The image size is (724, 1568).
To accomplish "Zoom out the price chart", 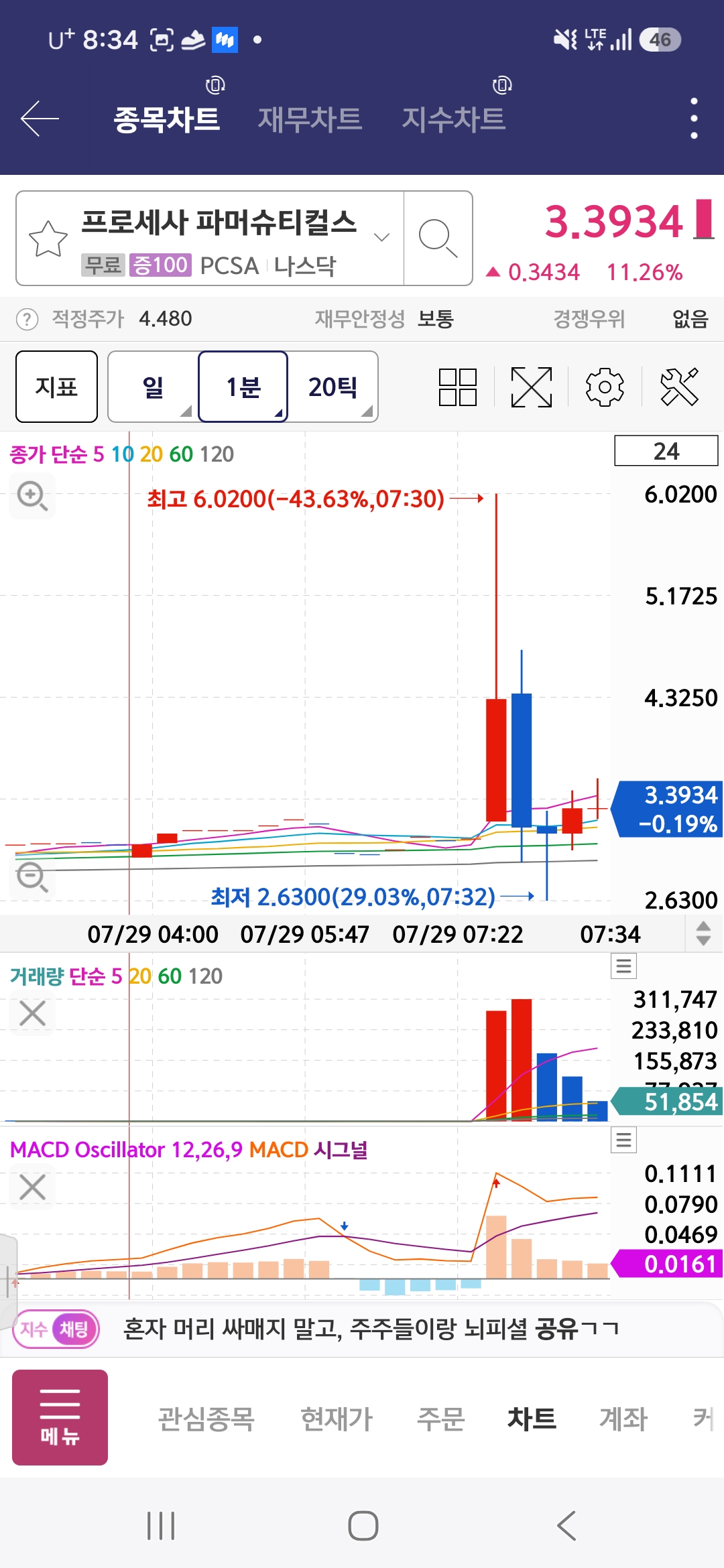I will (x=32, y=876).
